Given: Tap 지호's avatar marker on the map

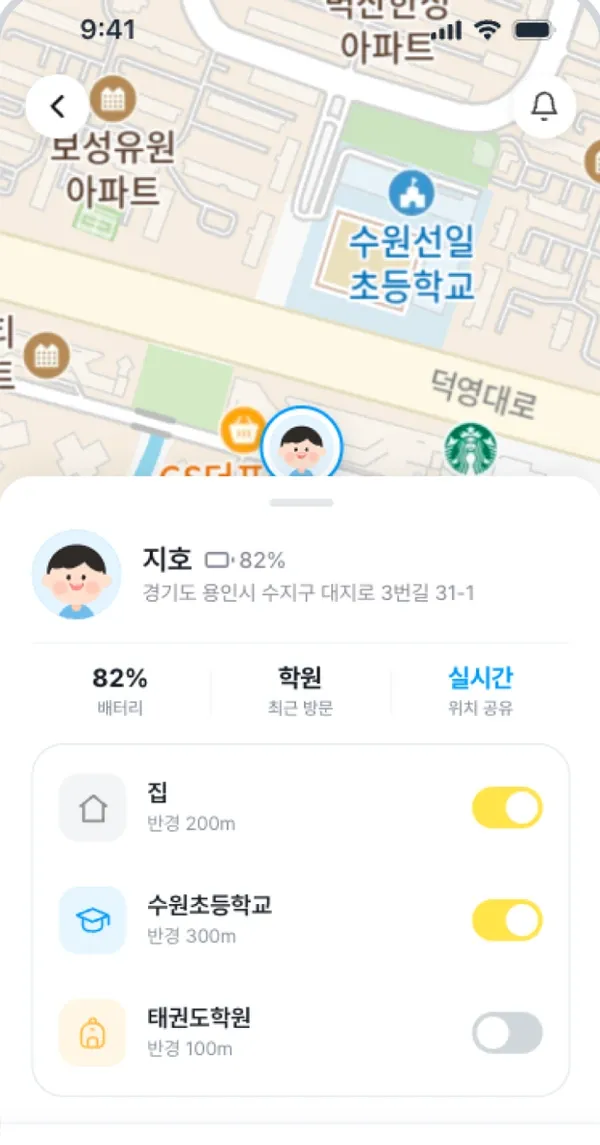Looking at the screenshot, I should coord(301,443).
